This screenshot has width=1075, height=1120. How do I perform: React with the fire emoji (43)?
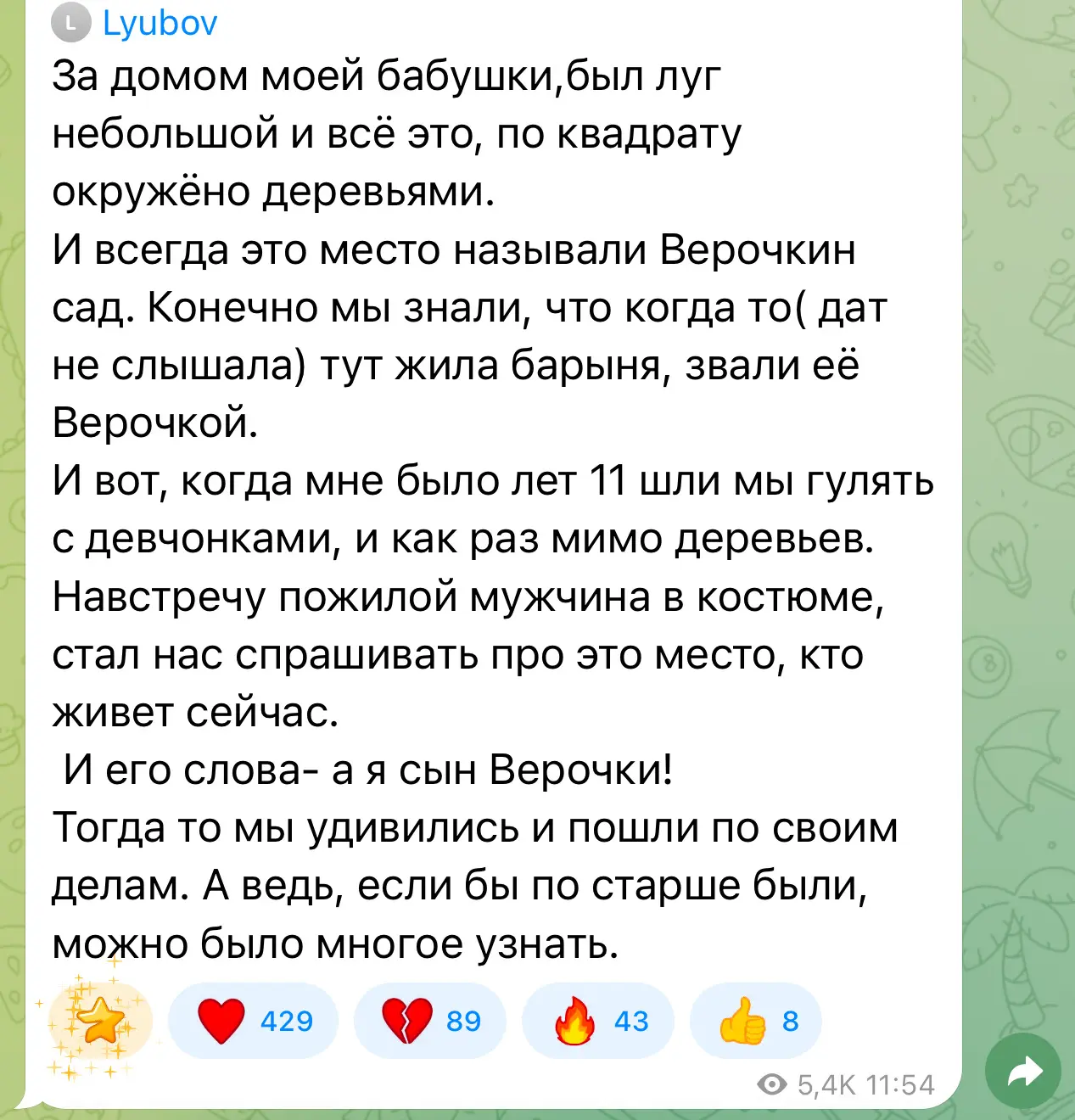597,1021
